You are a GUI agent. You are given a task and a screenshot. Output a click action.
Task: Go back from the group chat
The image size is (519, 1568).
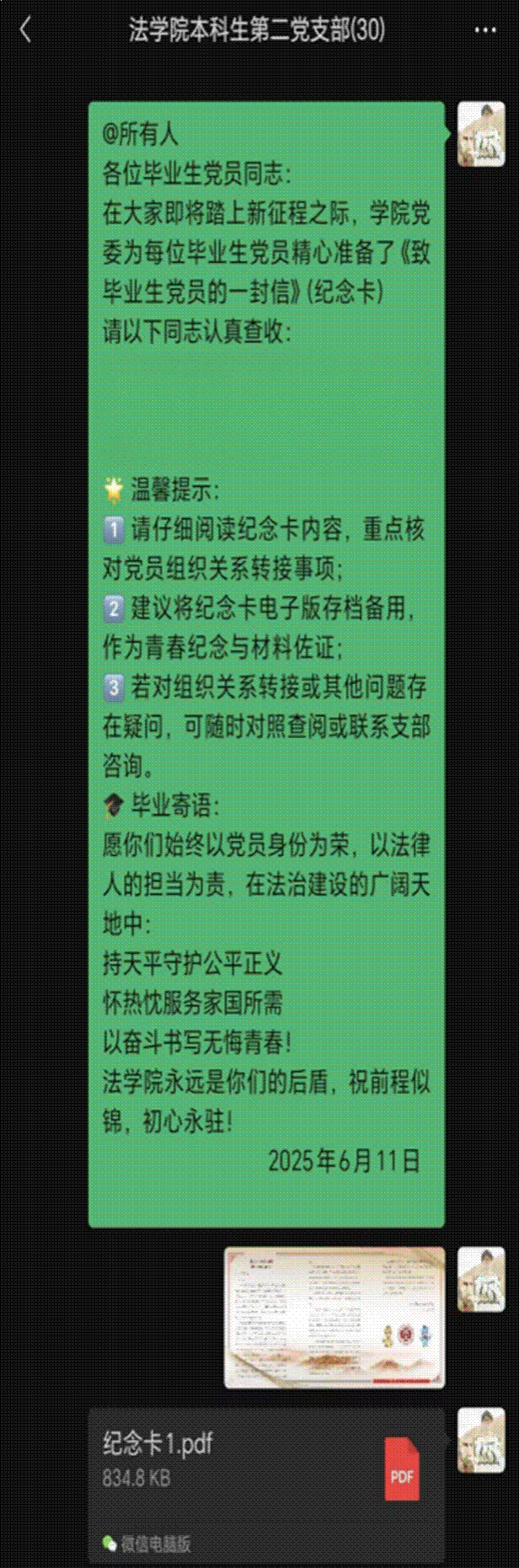[x=25, y=31]
